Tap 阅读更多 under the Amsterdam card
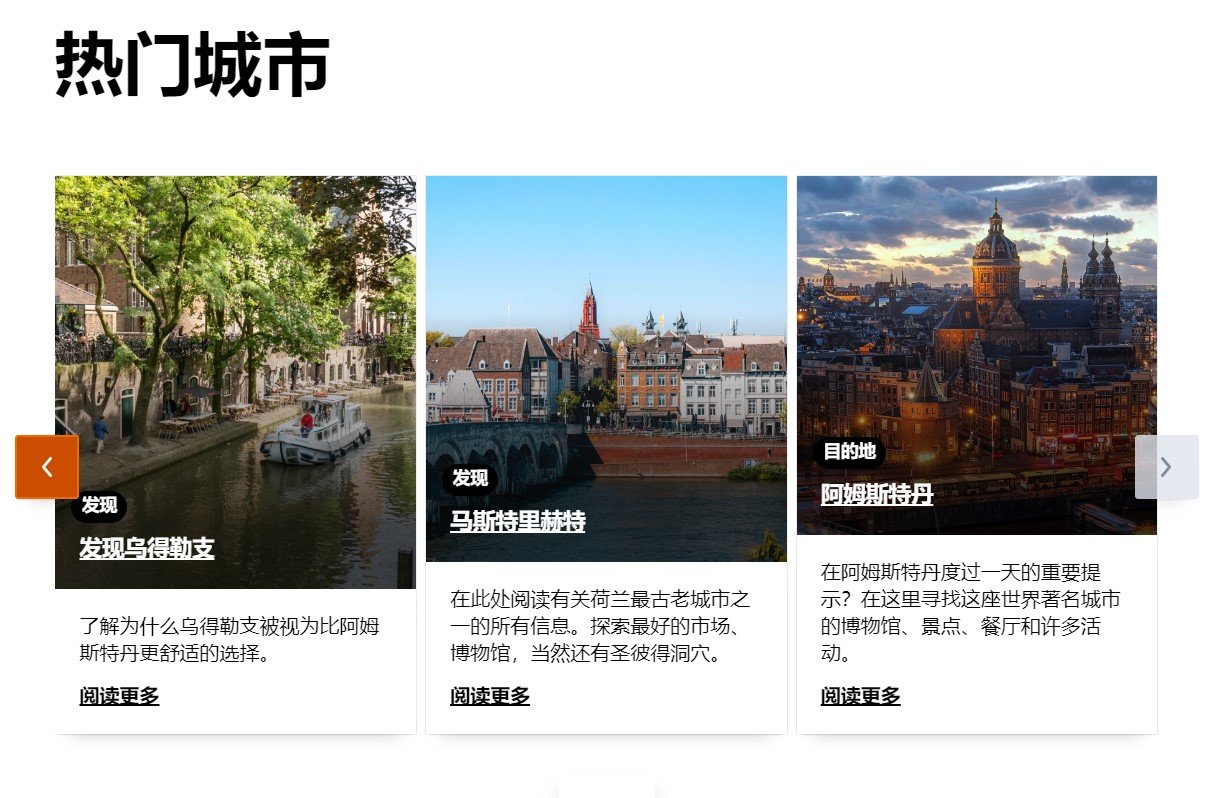Image resolution: width=1231 pixels, height=798 pixels. (861, 696)
